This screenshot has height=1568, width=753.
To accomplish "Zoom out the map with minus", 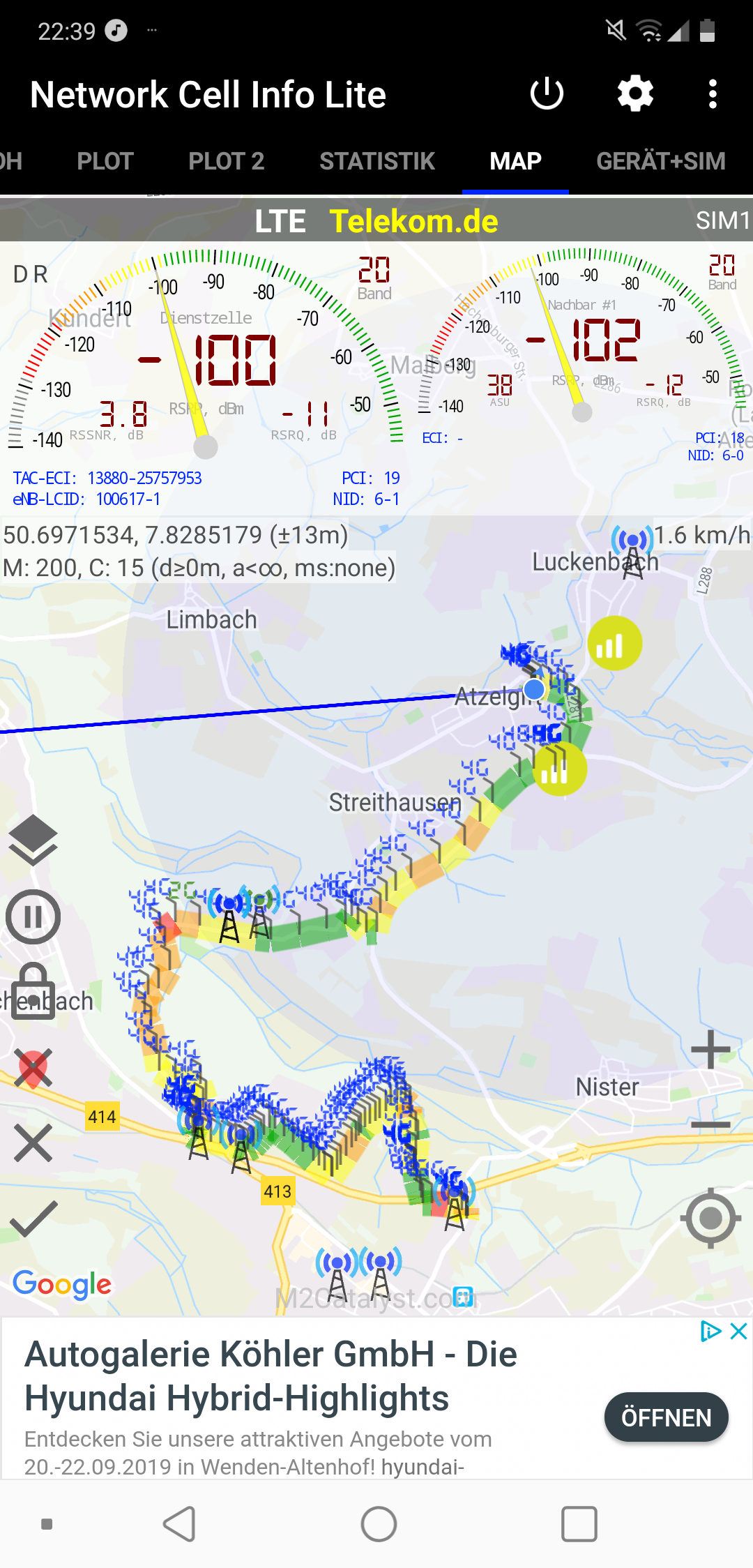I will coord(710,1124).
